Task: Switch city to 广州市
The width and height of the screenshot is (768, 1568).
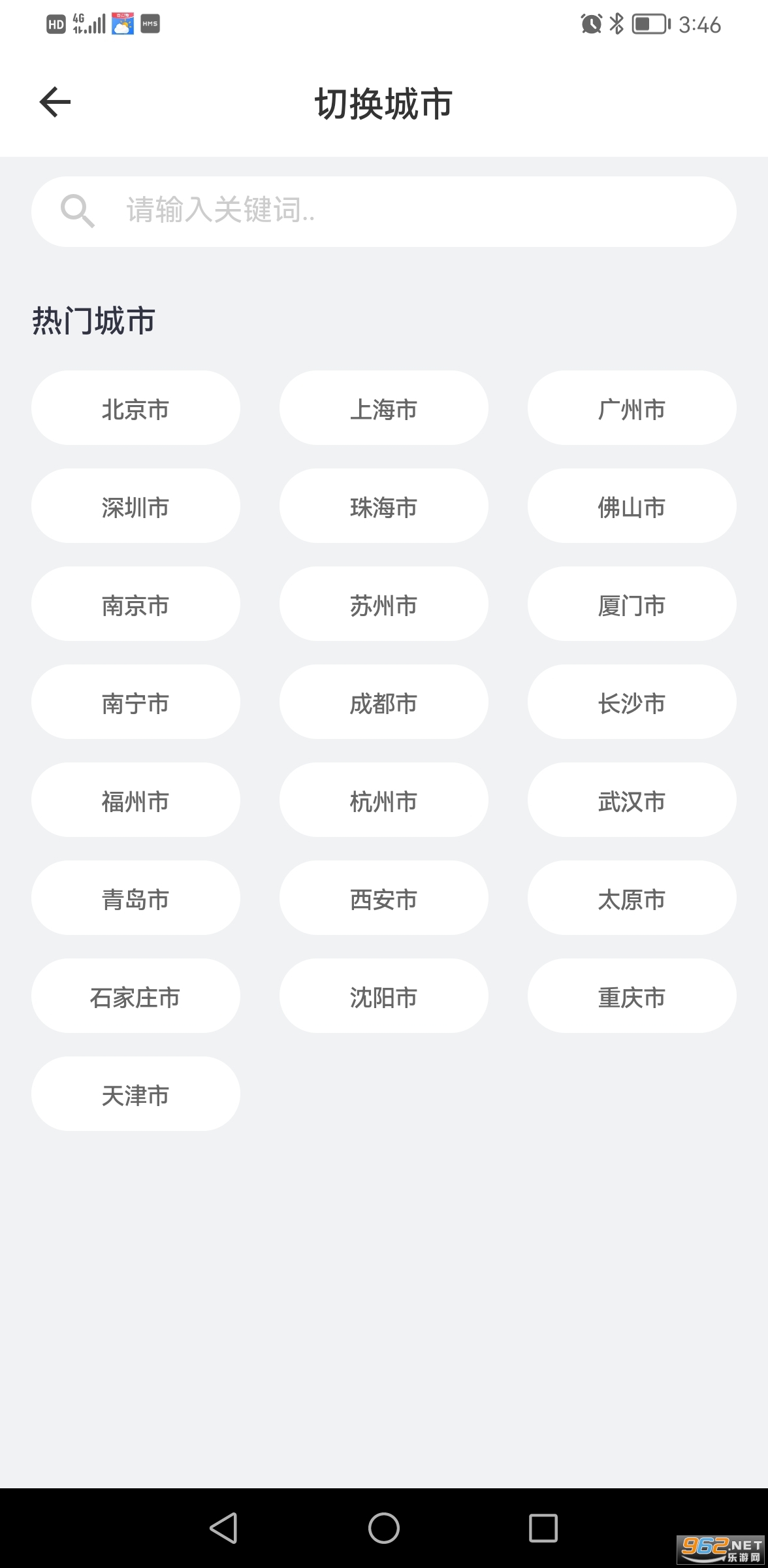Action: (632, 408)
